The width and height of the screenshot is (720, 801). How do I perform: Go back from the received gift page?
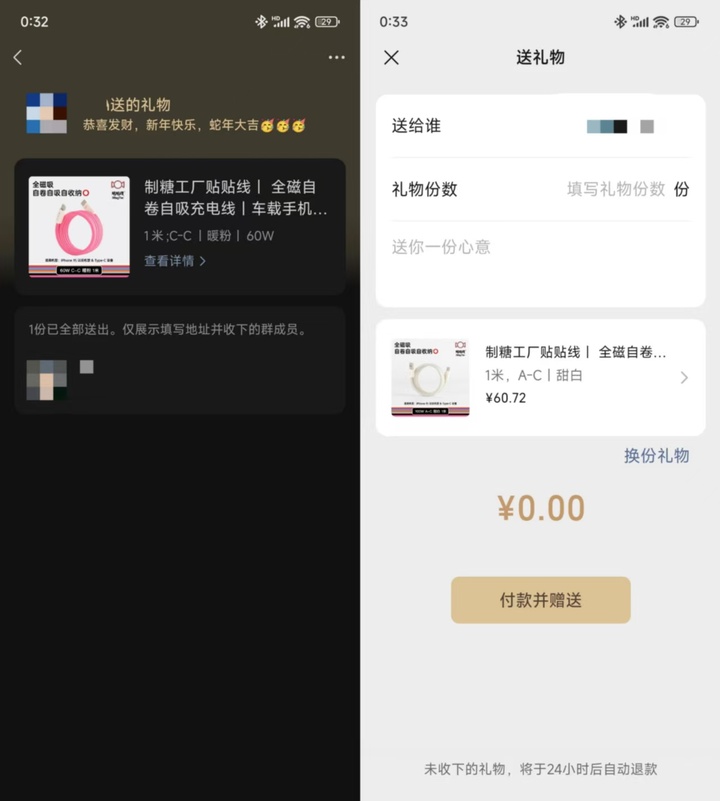18,58
